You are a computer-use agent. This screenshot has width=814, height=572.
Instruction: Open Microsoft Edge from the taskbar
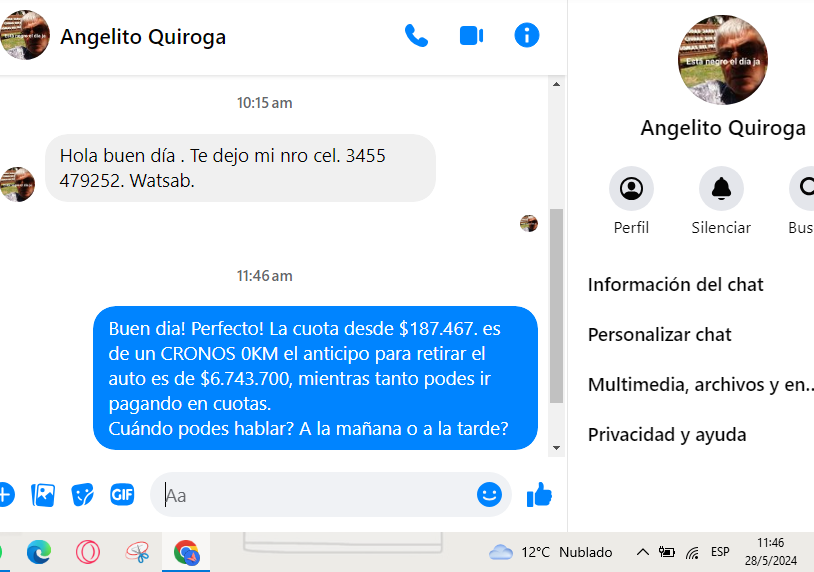point(39,551)
